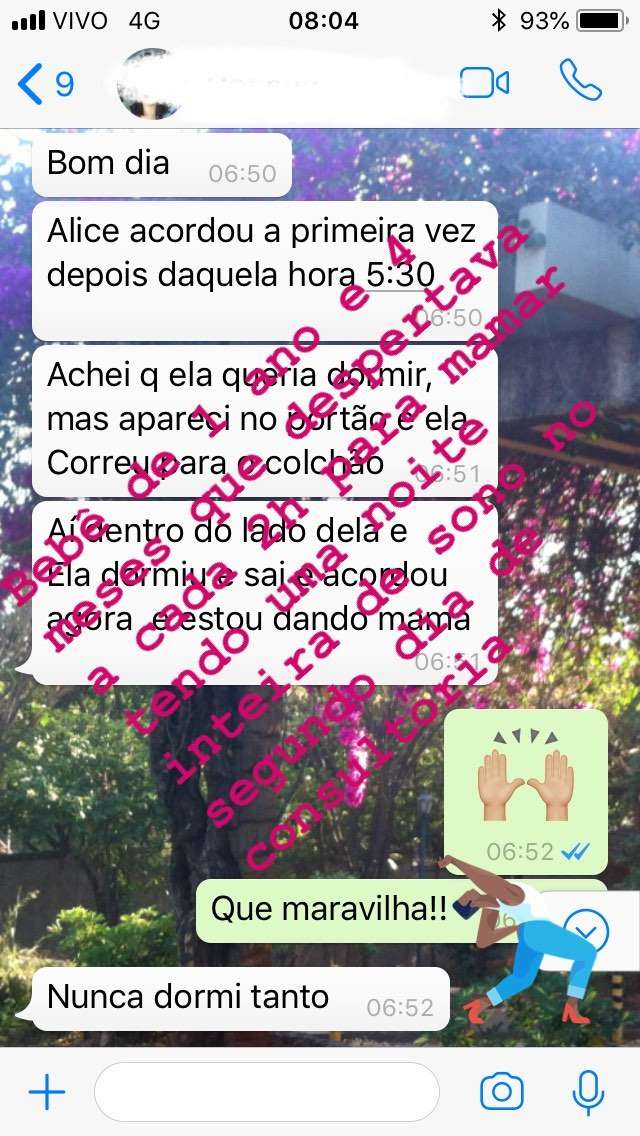
Task: Open the attachment plus menu
Action: (x=47, y=1092)
